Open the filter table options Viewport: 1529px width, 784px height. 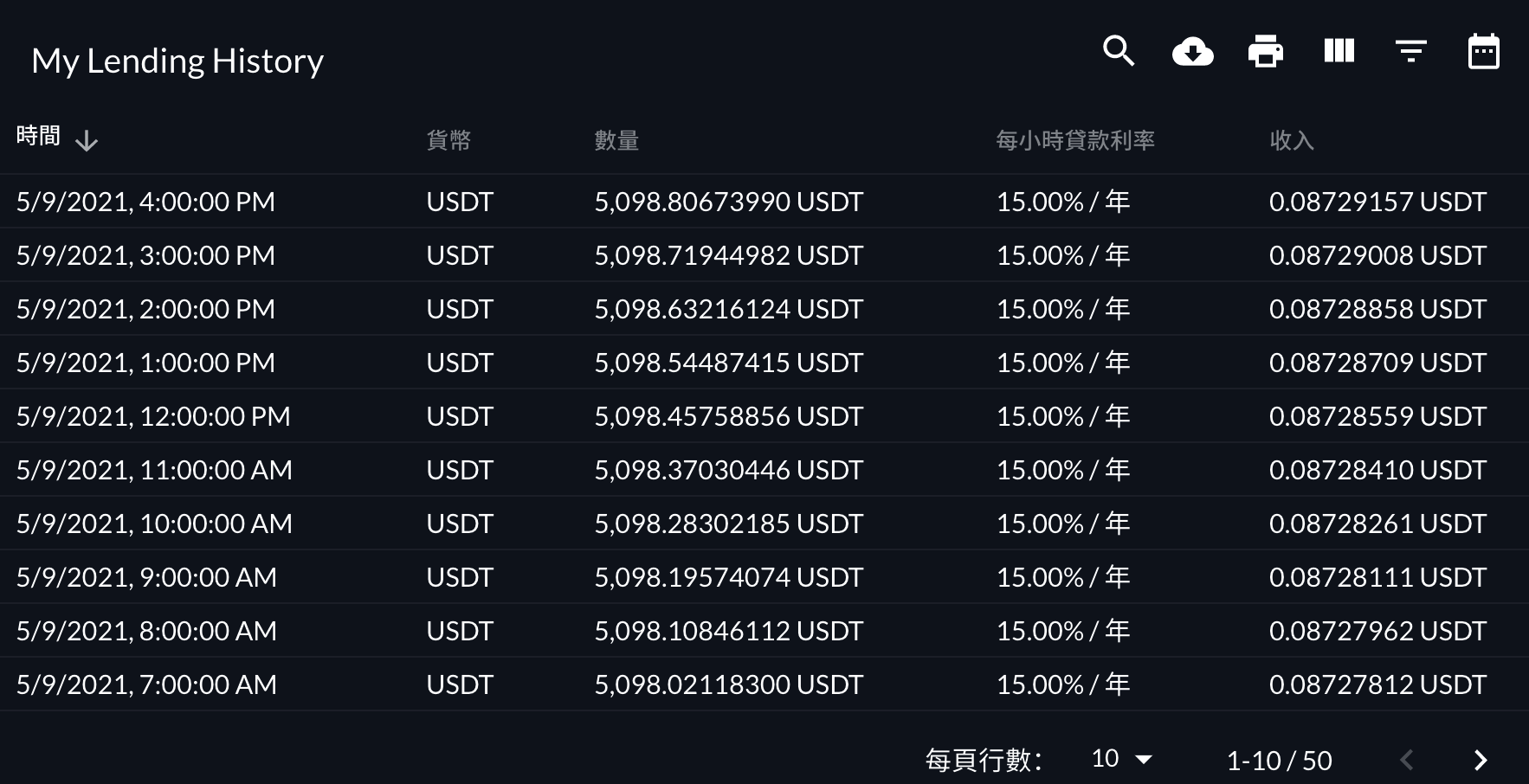point(1411,52)
